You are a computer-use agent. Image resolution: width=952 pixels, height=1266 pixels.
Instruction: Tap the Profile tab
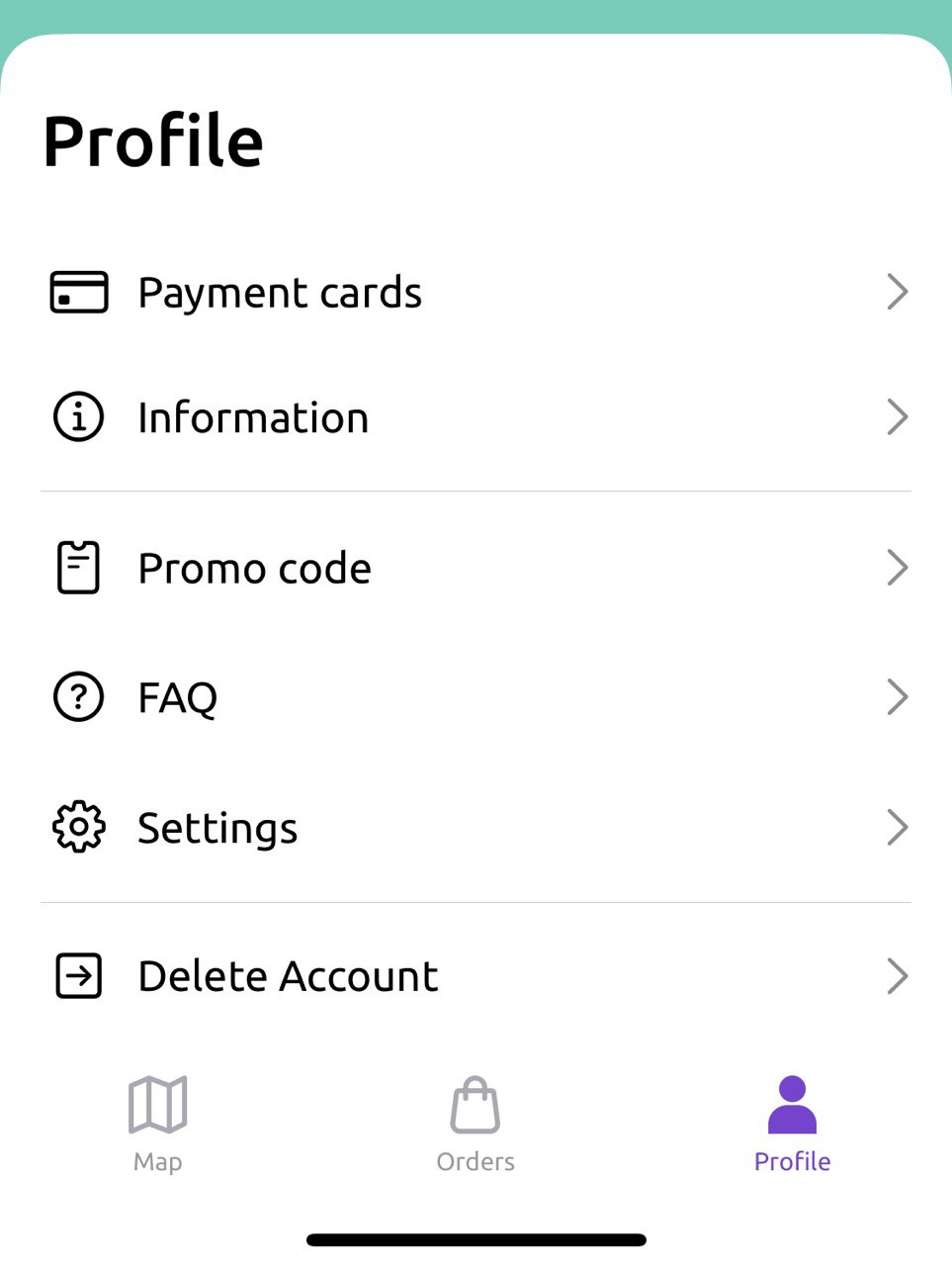point(792,1124)
